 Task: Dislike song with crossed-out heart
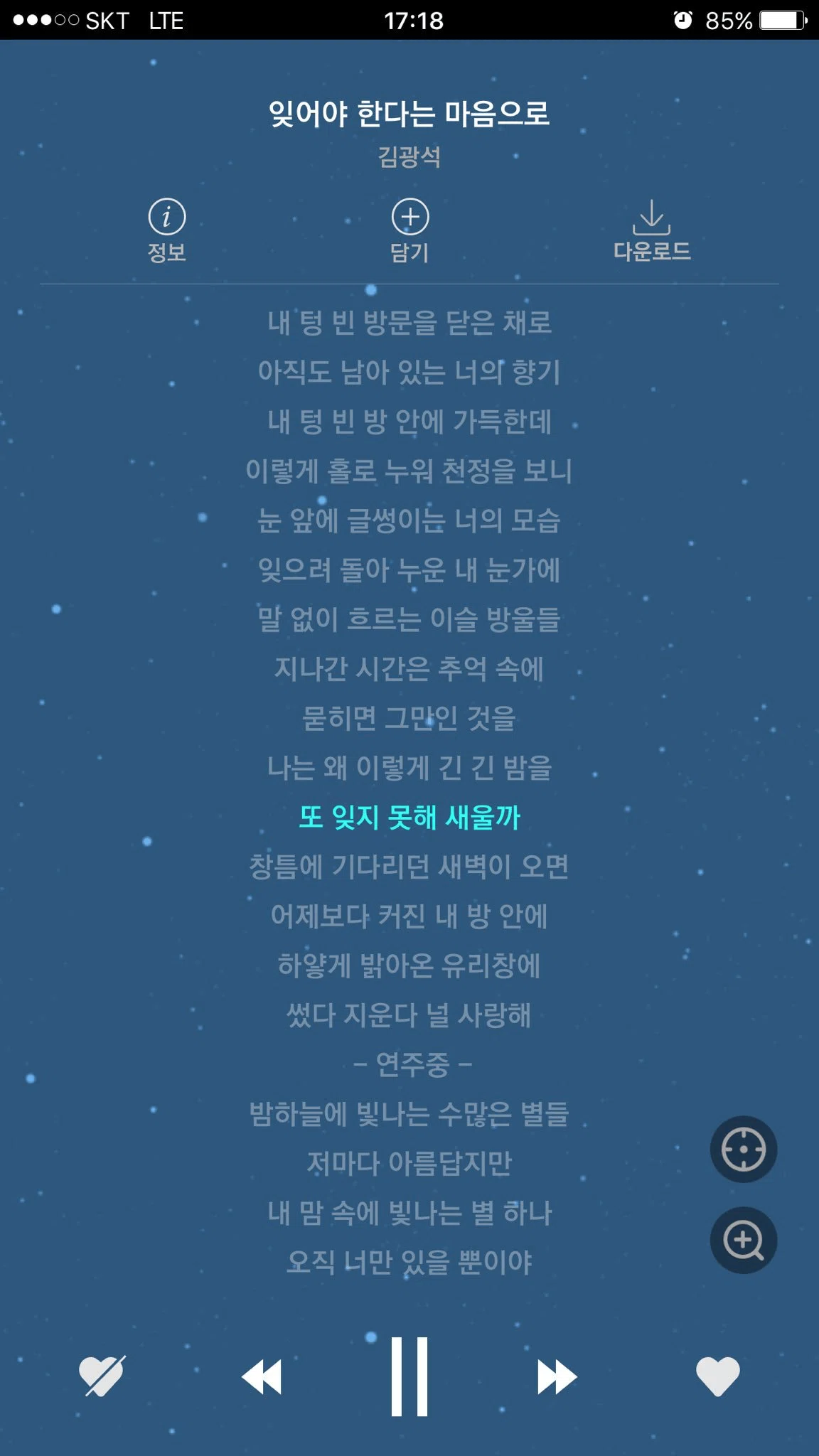[102, 1376]
